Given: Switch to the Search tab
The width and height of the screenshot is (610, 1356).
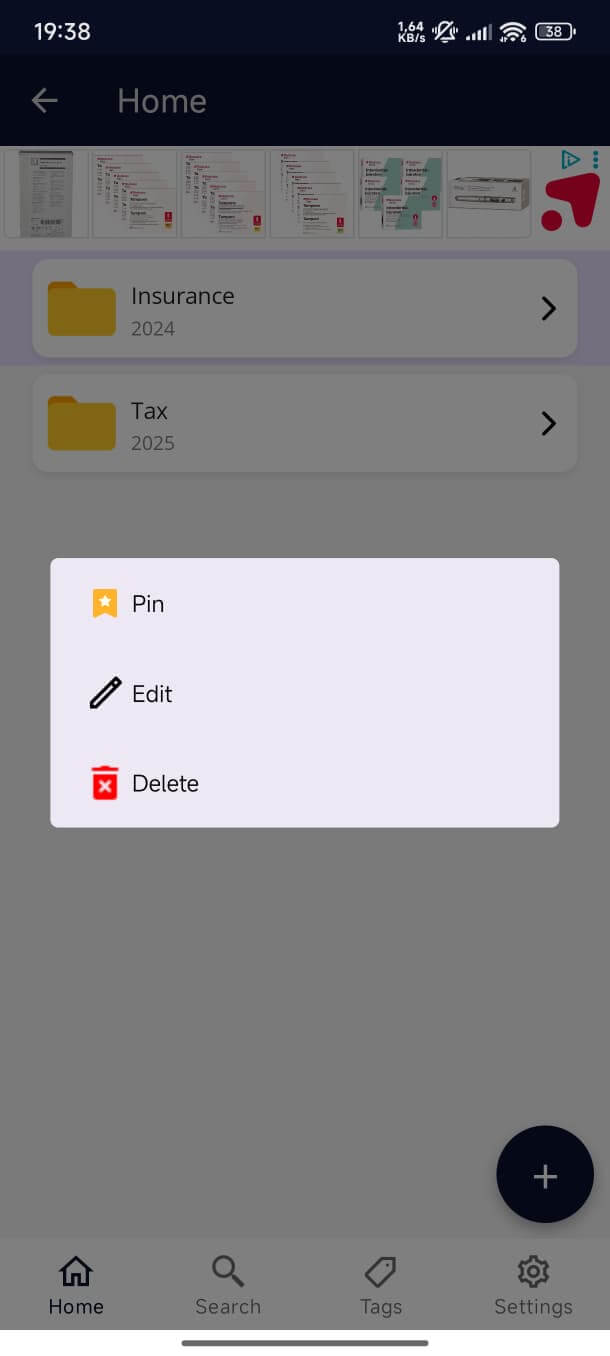Looking at the screenshot, I should [228, 1286].
